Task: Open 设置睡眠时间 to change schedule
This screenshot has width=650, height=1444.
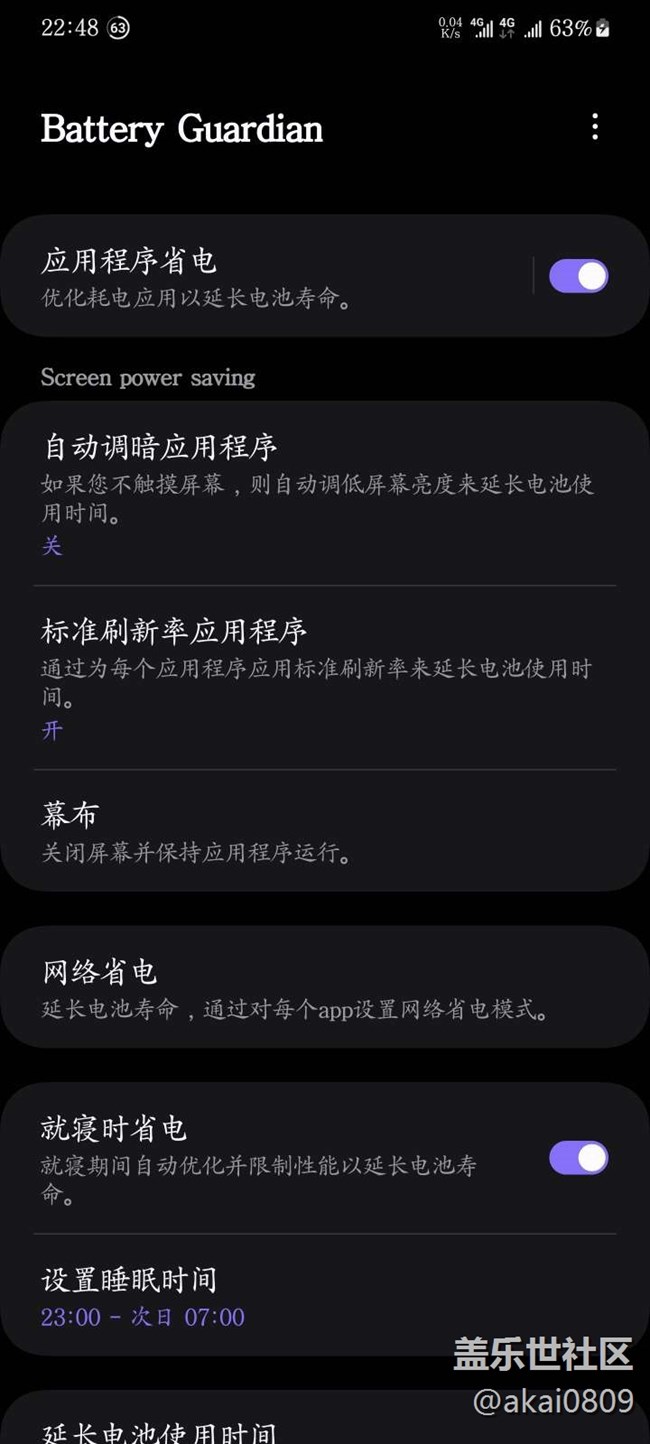Action: click(325, 1296)
